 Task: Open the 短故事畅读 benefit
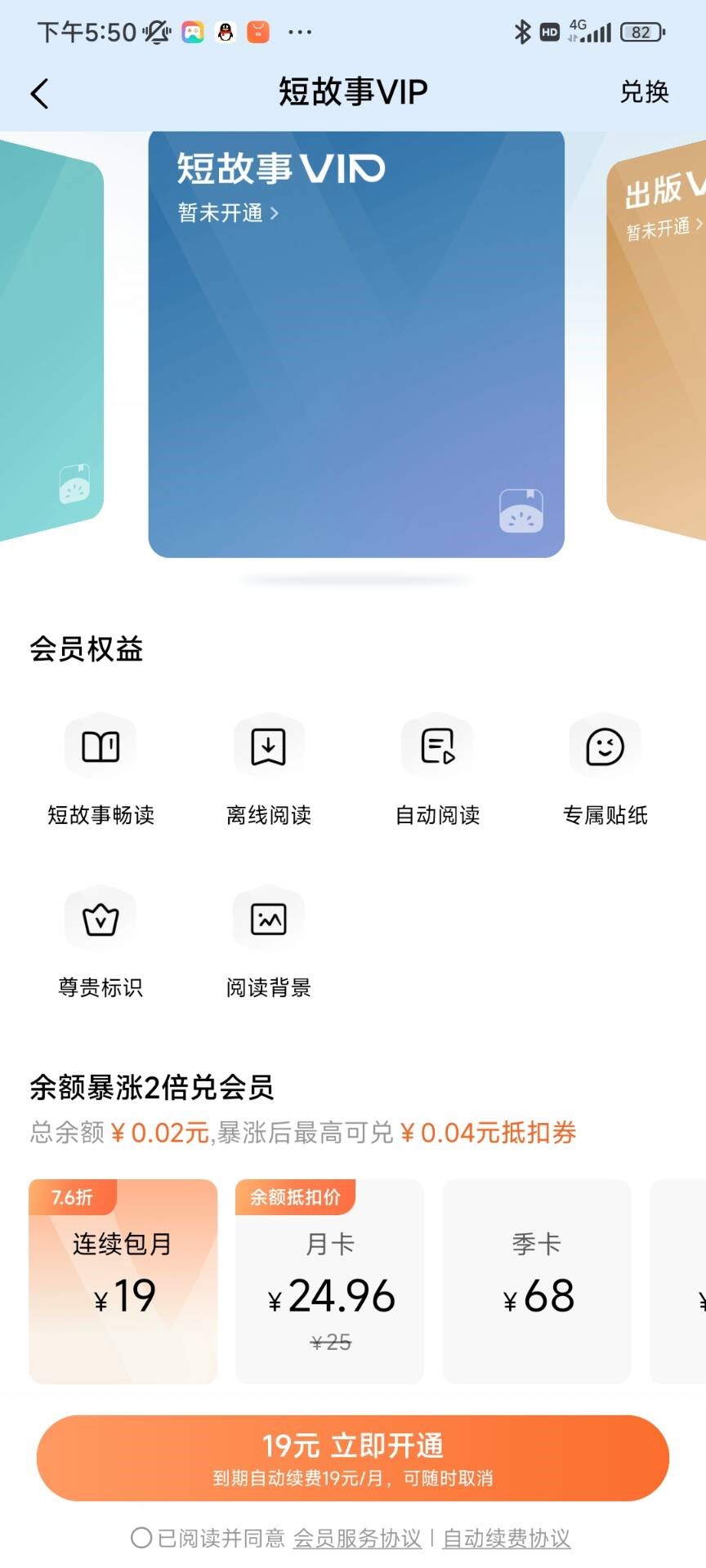pyautogui.click(x=101, y=769)
